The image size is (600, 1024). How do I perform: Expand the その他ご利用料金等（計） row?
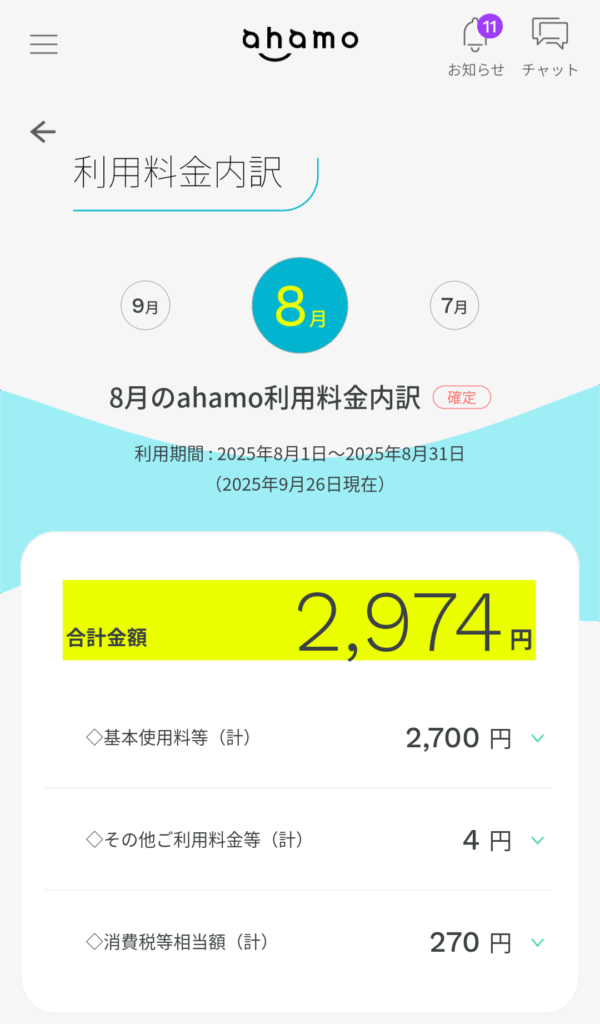tap(537, 841)
